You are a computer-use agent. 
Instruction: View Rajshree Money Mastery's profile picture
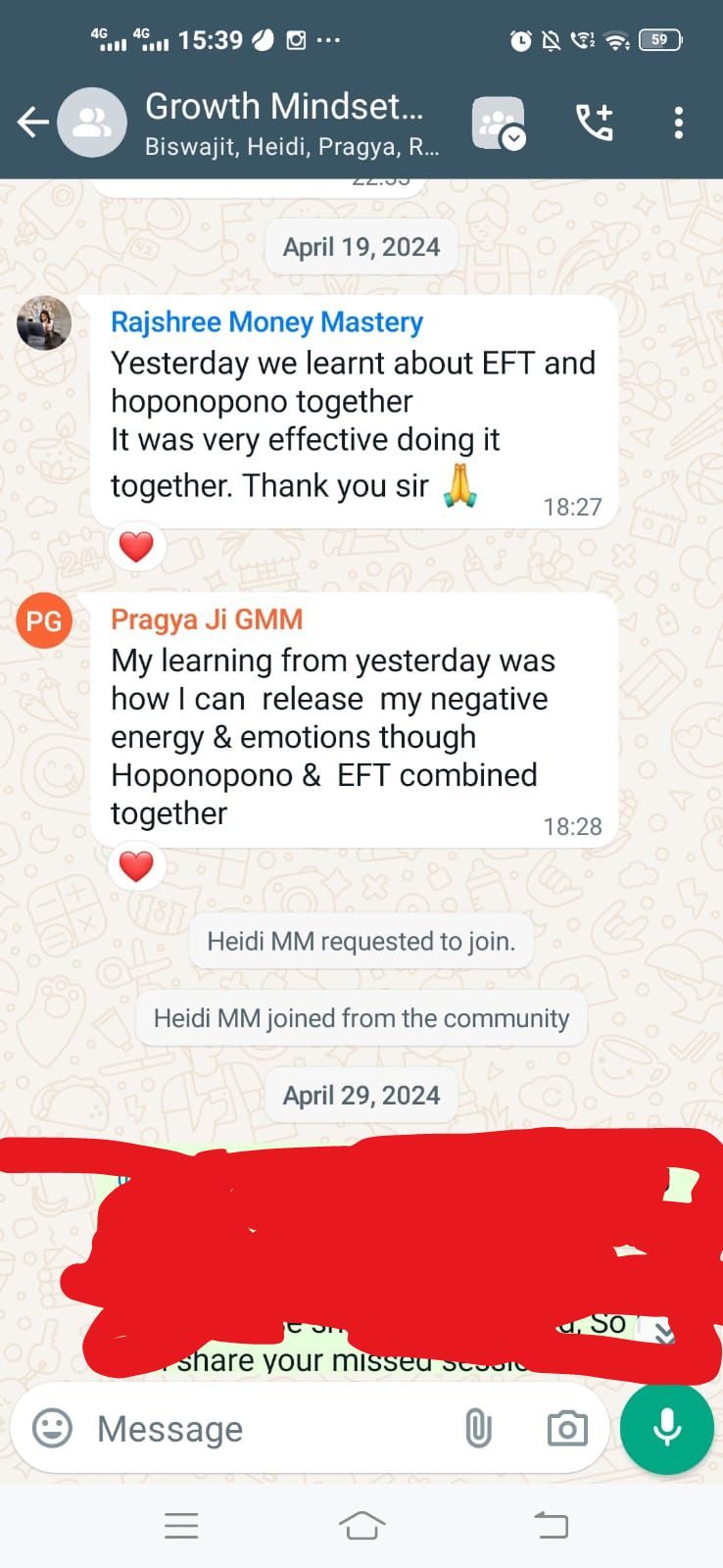[x=44, y=322]
